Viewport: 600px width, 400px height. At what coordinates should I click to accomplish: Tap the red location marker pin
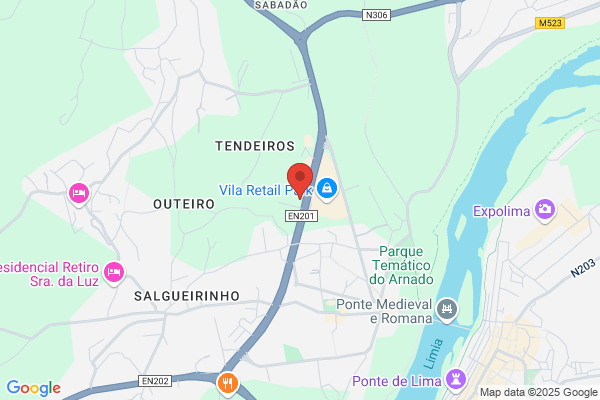tap(300, 181)
